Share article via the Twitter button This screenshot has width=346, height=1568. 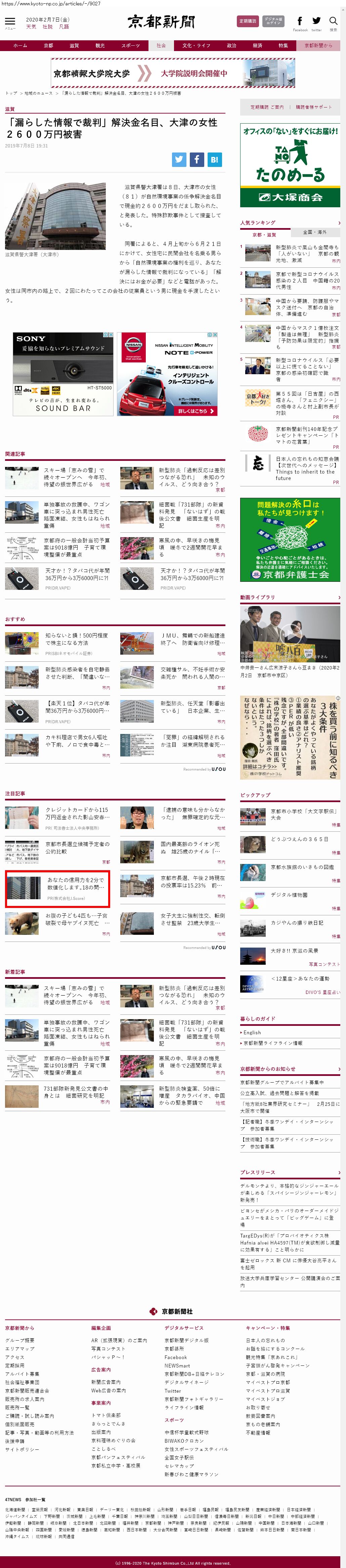(179, 160)
